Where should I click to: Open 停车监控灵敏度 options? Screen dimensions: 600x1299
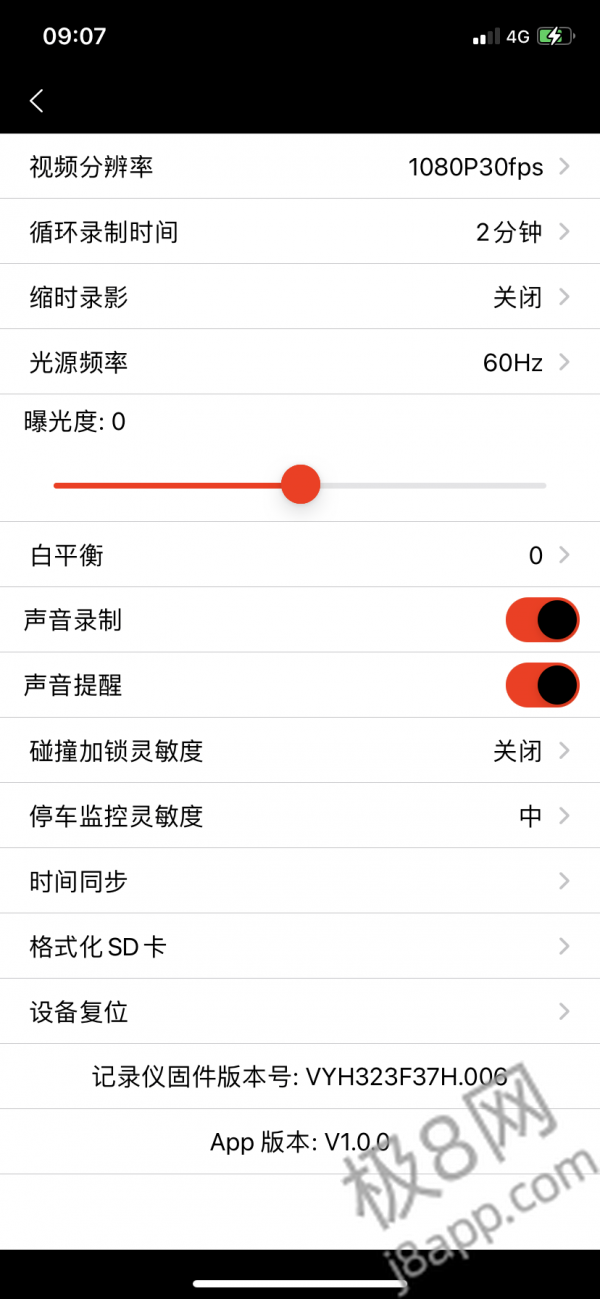(x=300, y=816)
